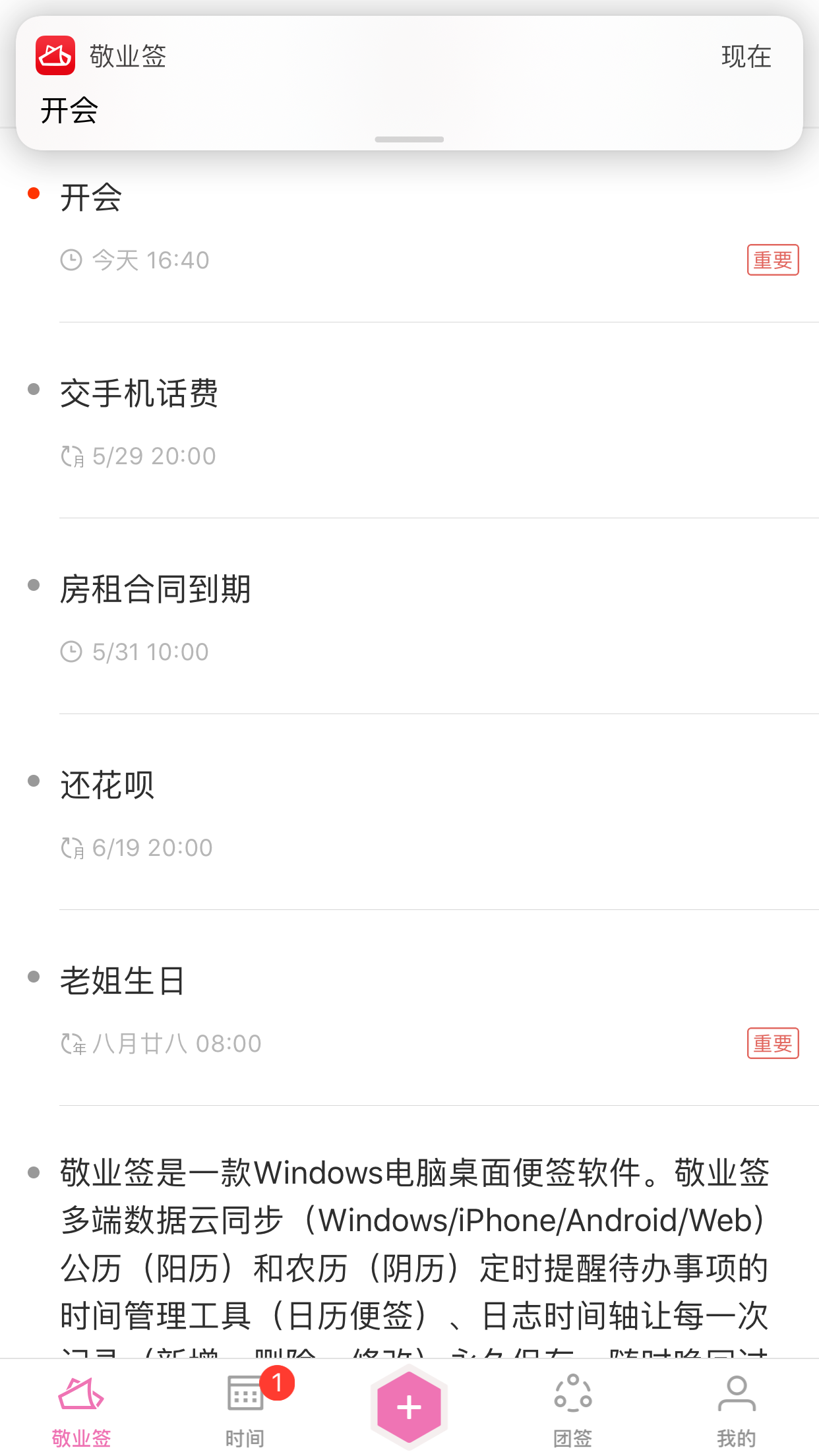The image size is (819, 1456).
Task: Switch to the 团签 tab
Action: [x=573, y=1409]
